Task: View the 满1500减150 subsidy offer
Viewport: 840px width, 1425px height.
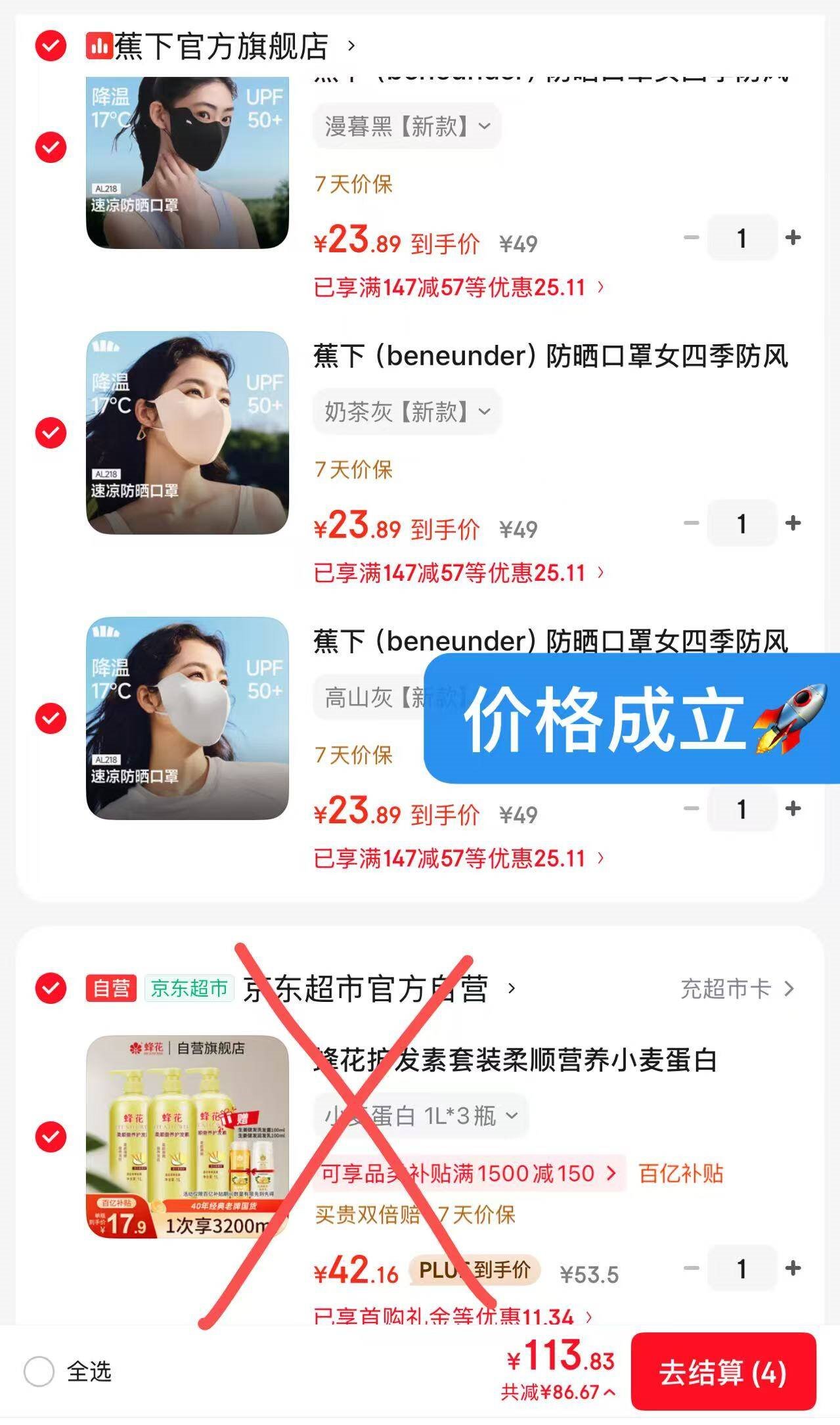Action: pos(468,1173)
